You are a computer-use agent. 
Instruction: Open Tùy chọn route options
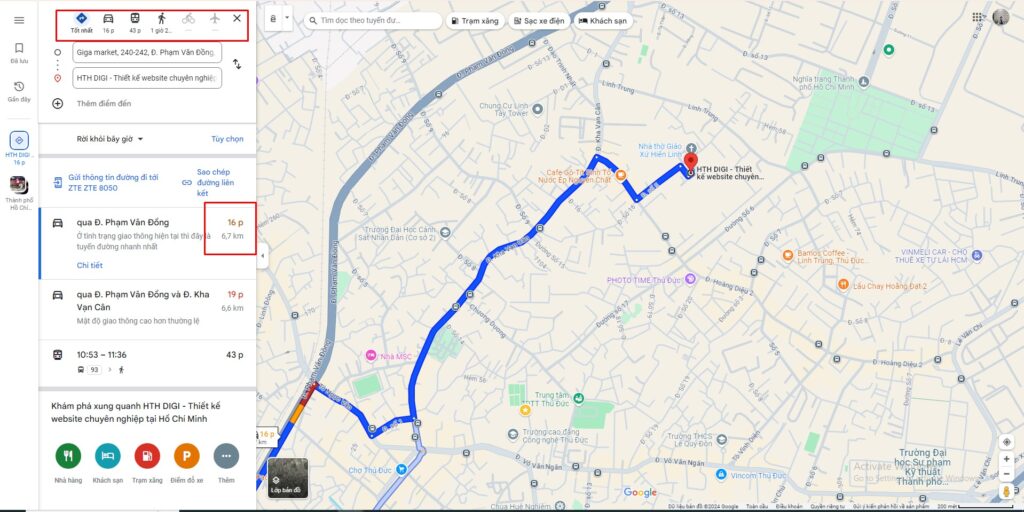coord(227,139)
